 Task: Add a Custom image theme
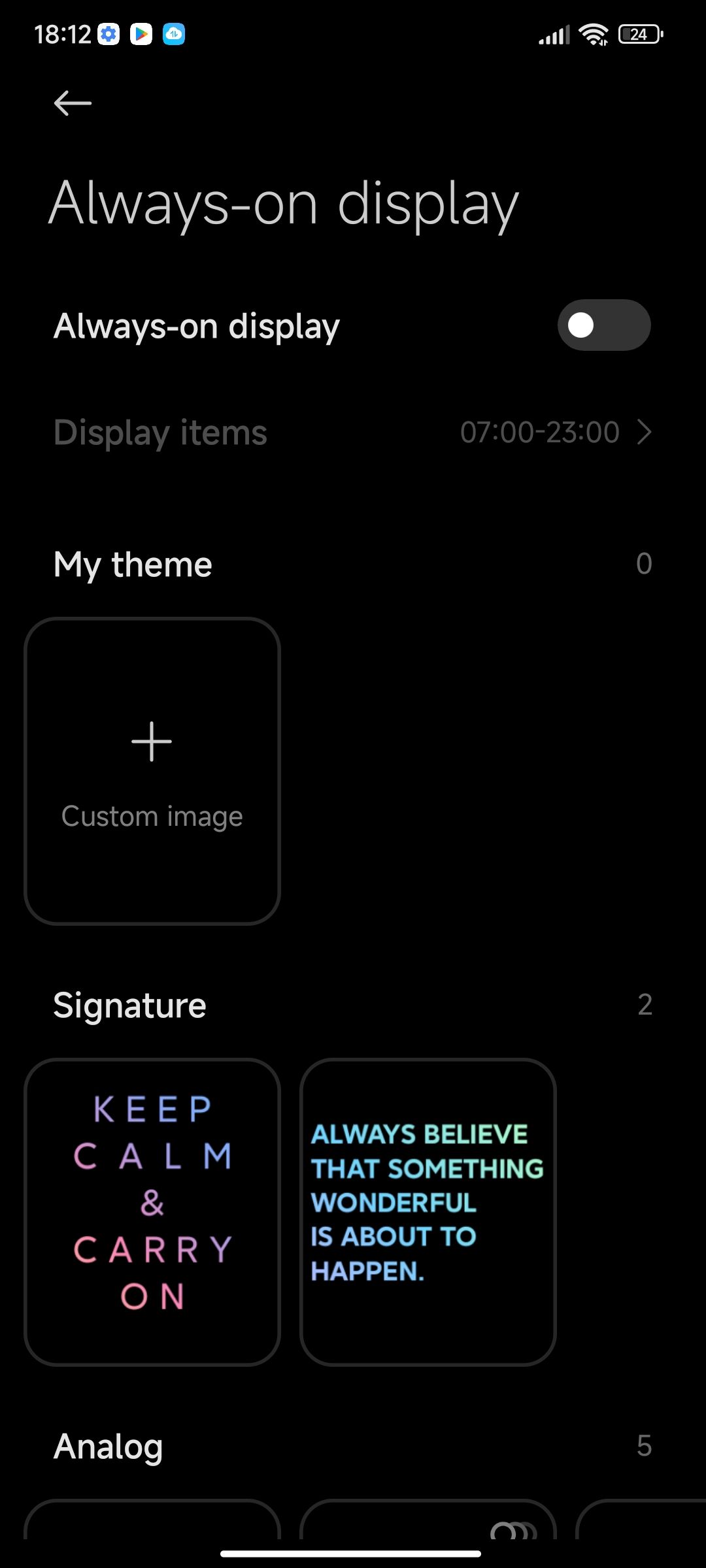152,771
